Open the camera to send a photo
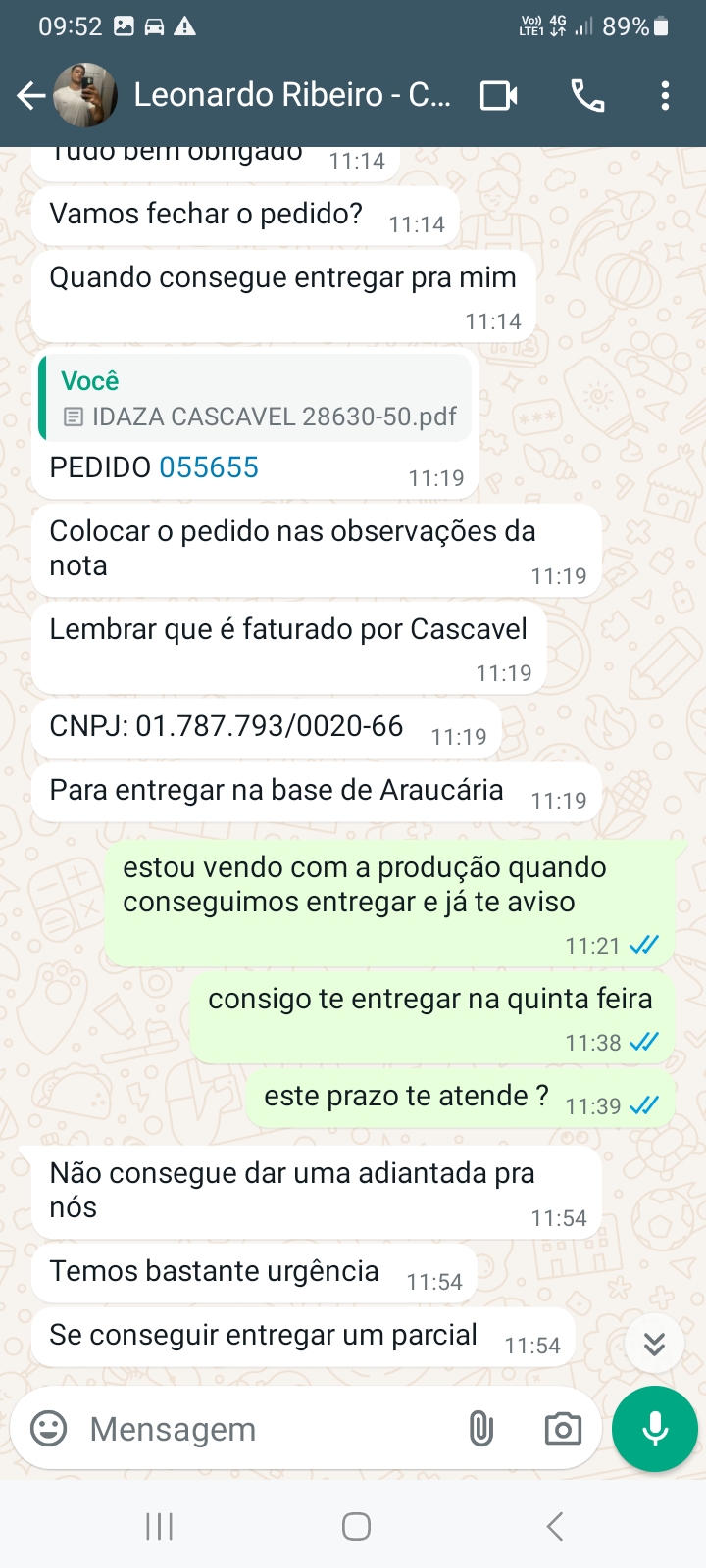 click(563, 1429)
